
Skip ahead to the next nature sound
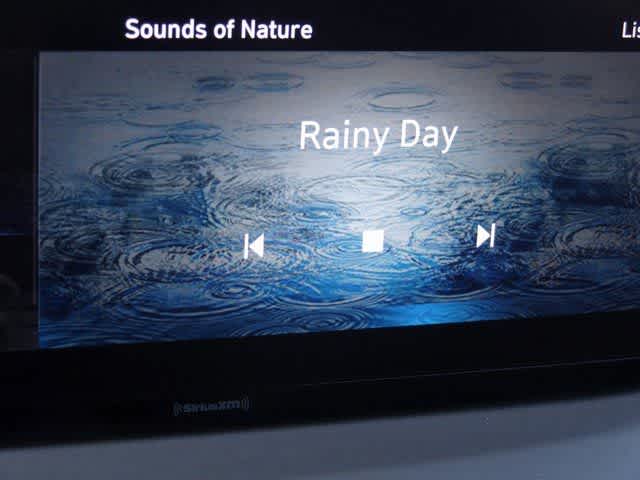[485, 236]
